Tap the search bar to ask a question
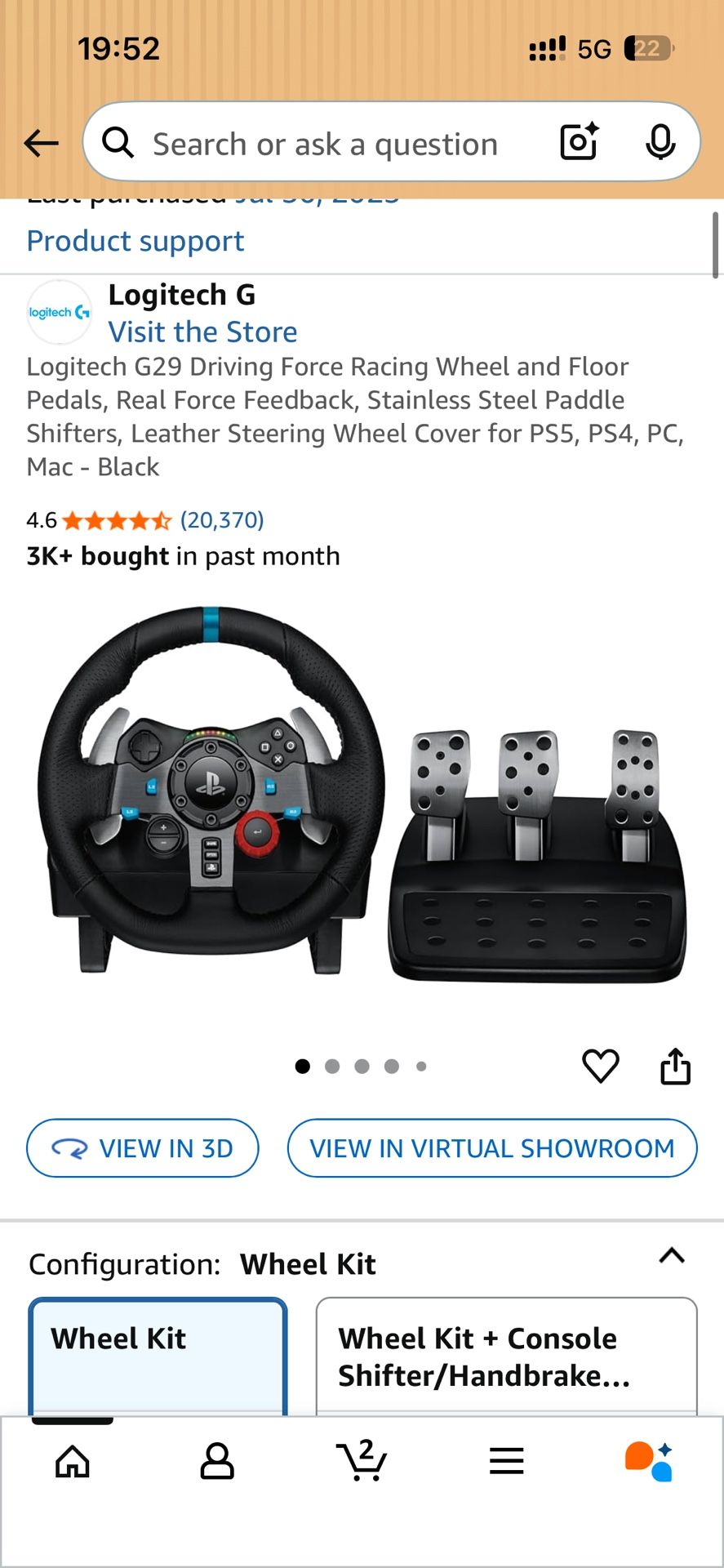Image resolution: width=724 pixels, height=1568 pixels. [x=326, y=142]
